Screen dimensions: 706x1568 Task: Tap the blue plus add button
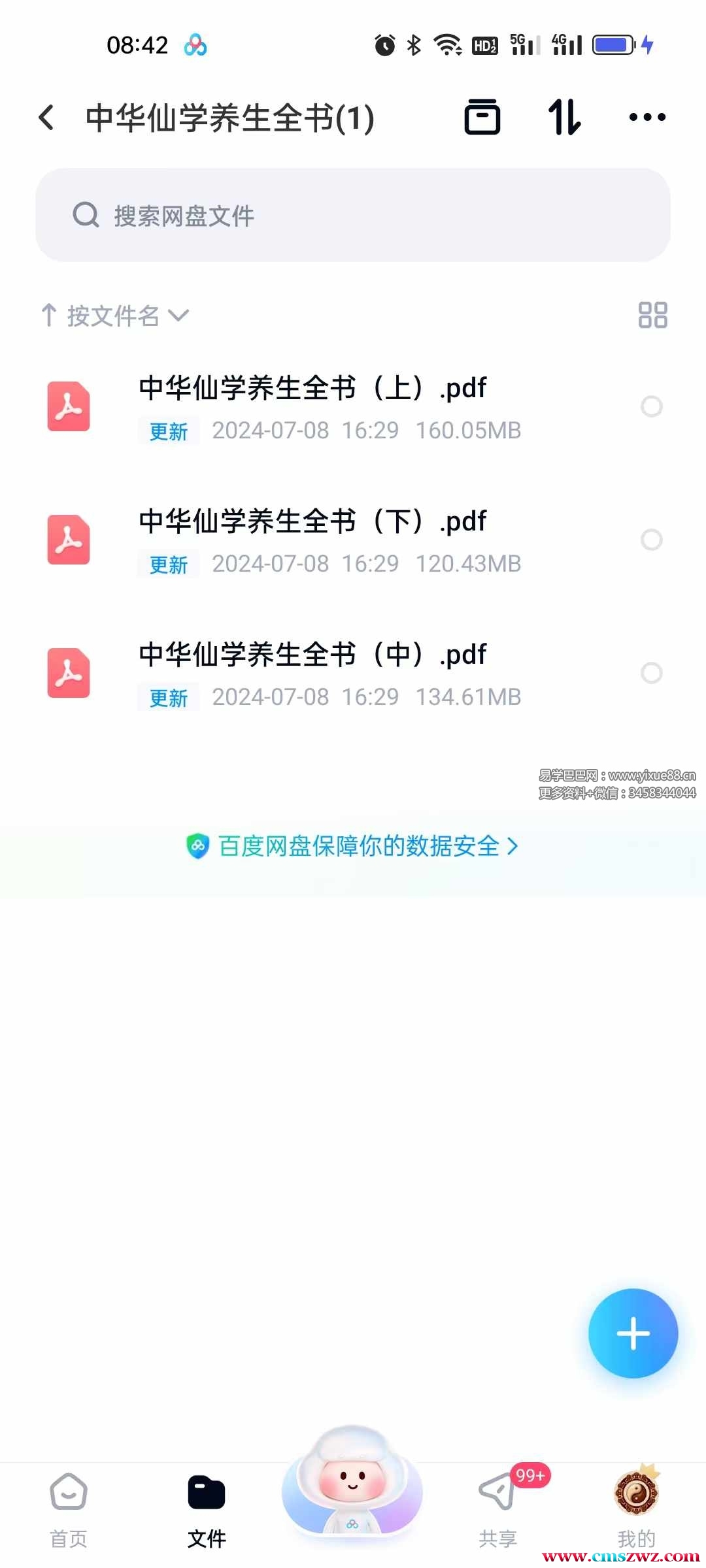(x=633, y=1333)
